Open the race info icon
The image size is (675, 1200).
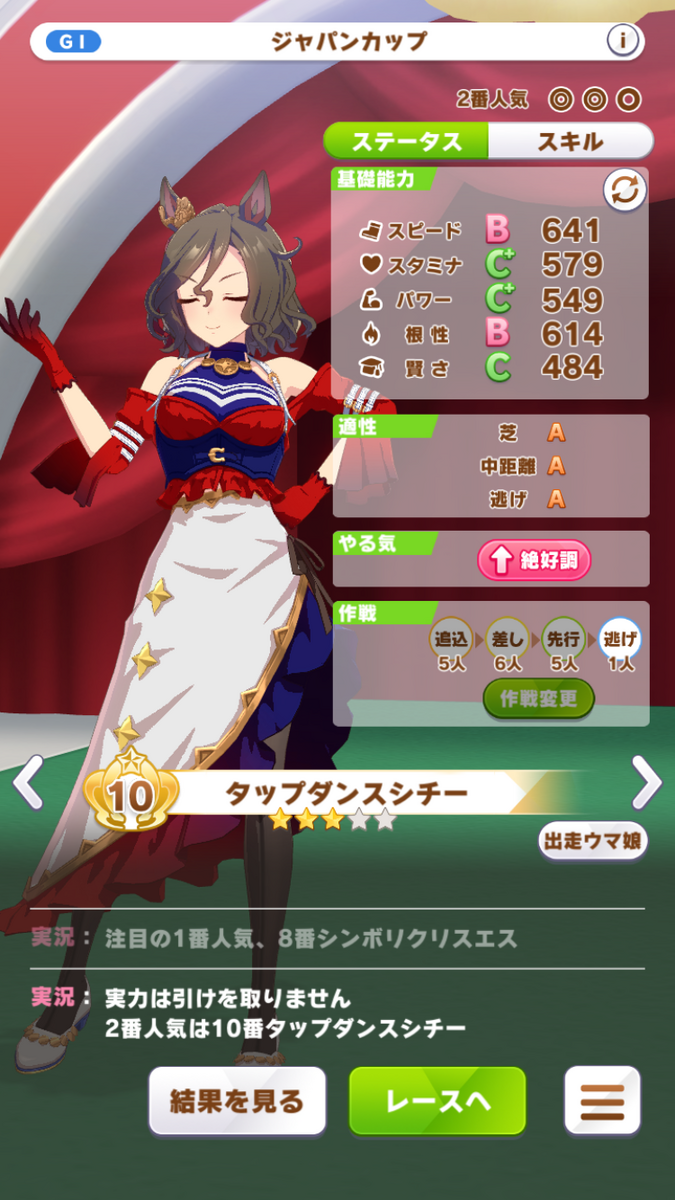pos(622,41)
